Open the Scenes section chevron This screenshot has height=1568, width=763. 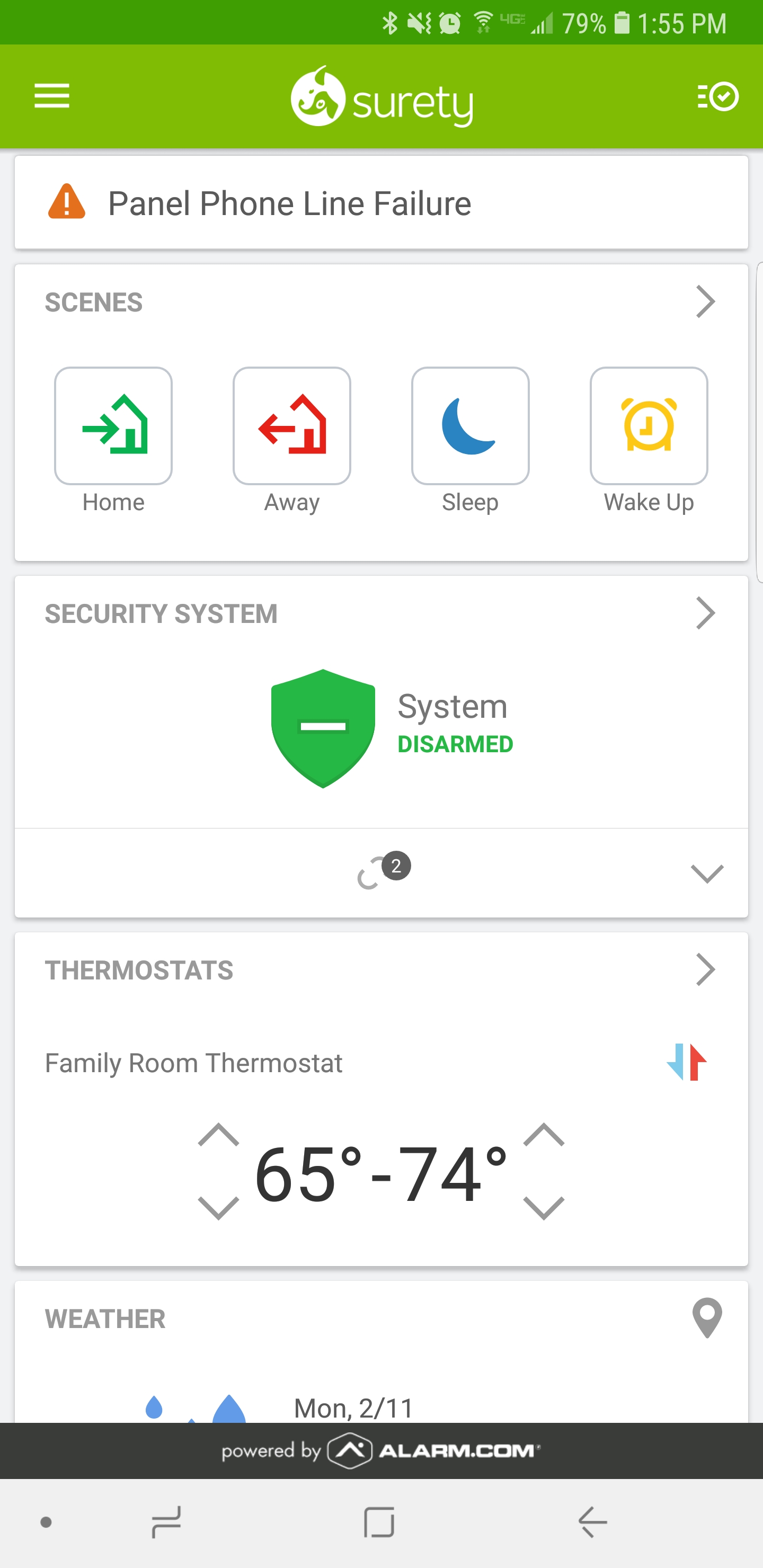[705, 302]
